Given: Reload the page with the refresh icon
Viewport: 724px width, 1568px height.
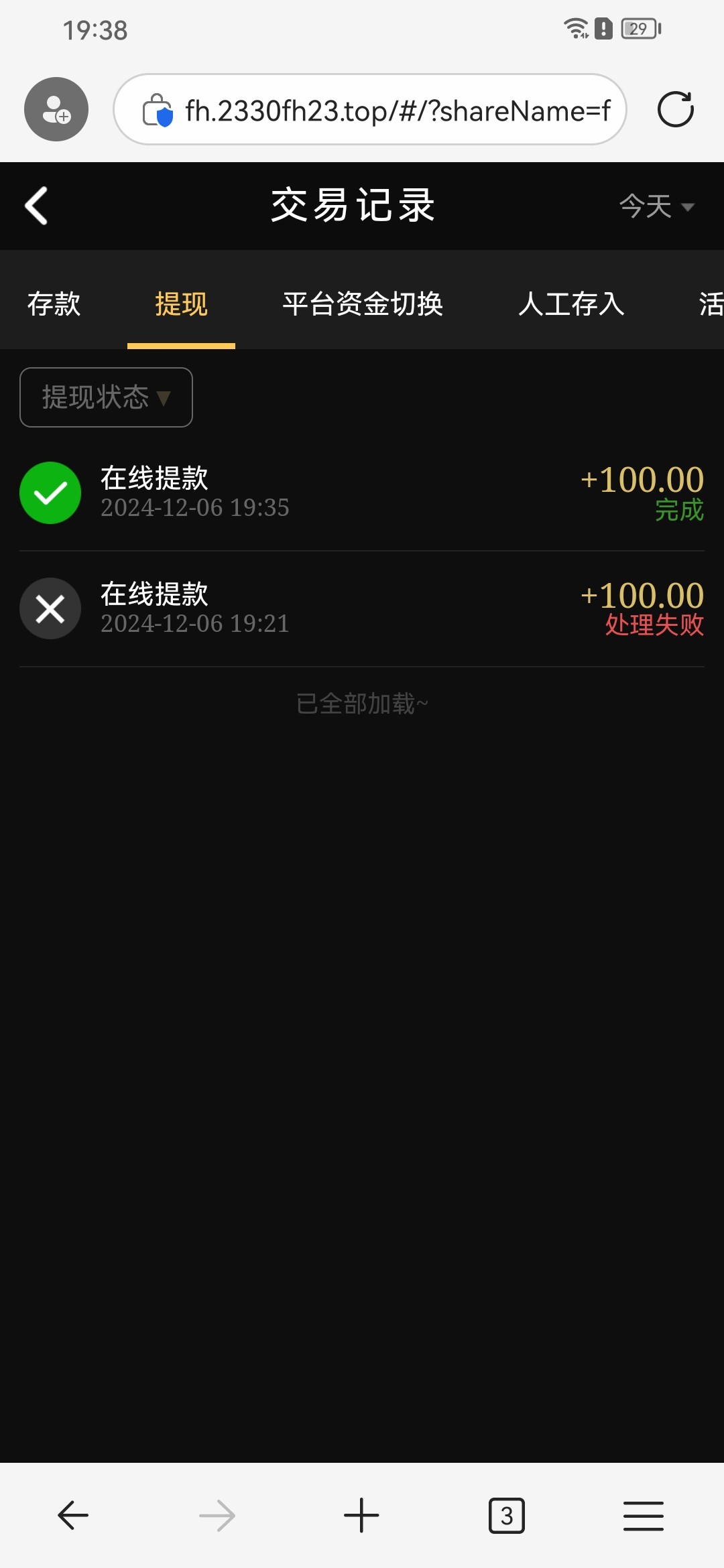Looking at the screenshot, I should (x=675, y=109).
